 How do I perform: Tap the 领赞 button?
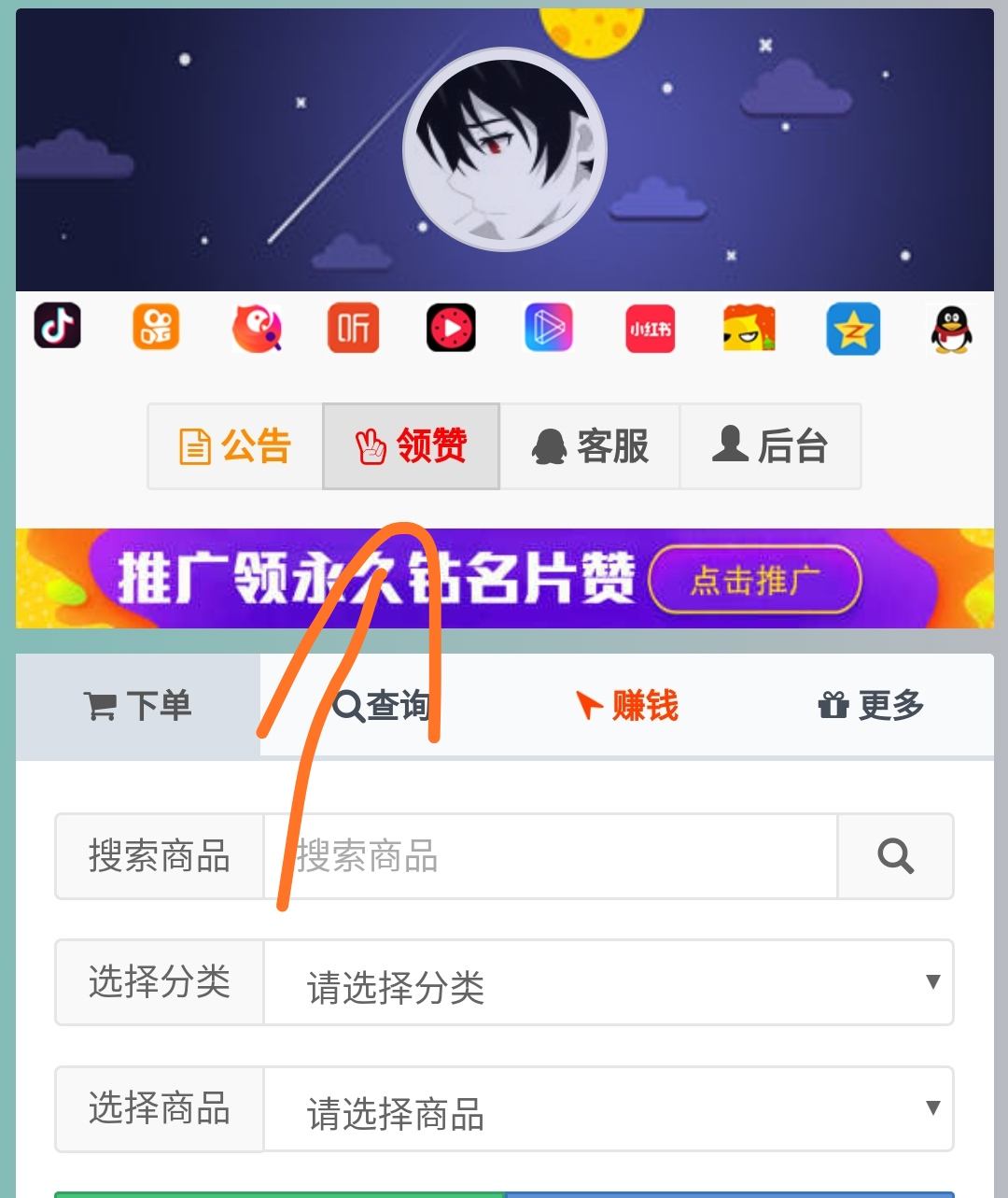pos(411,446)
